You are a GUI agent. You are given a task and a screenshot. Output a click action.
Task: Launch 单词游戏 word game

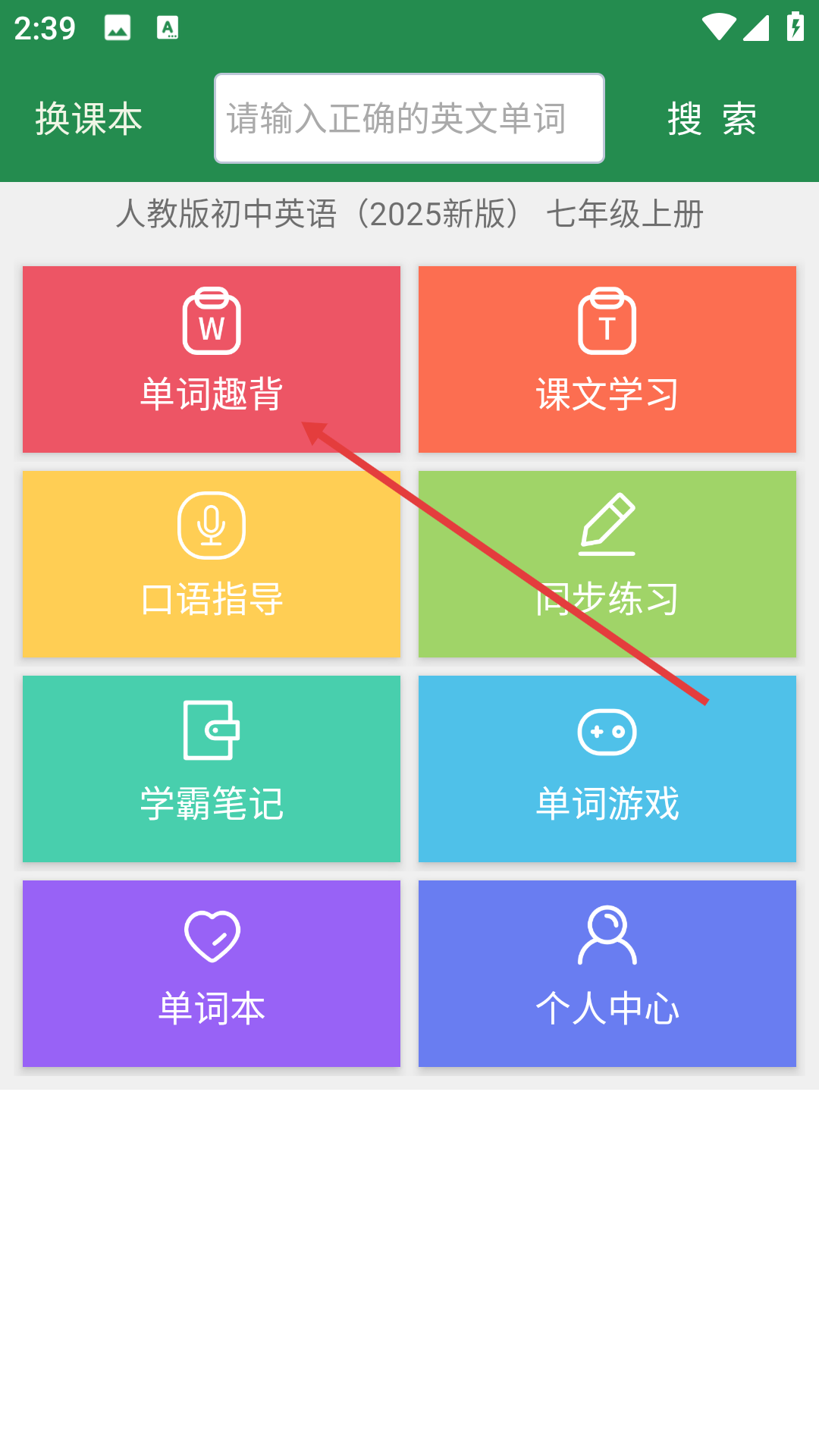point(607,769)
